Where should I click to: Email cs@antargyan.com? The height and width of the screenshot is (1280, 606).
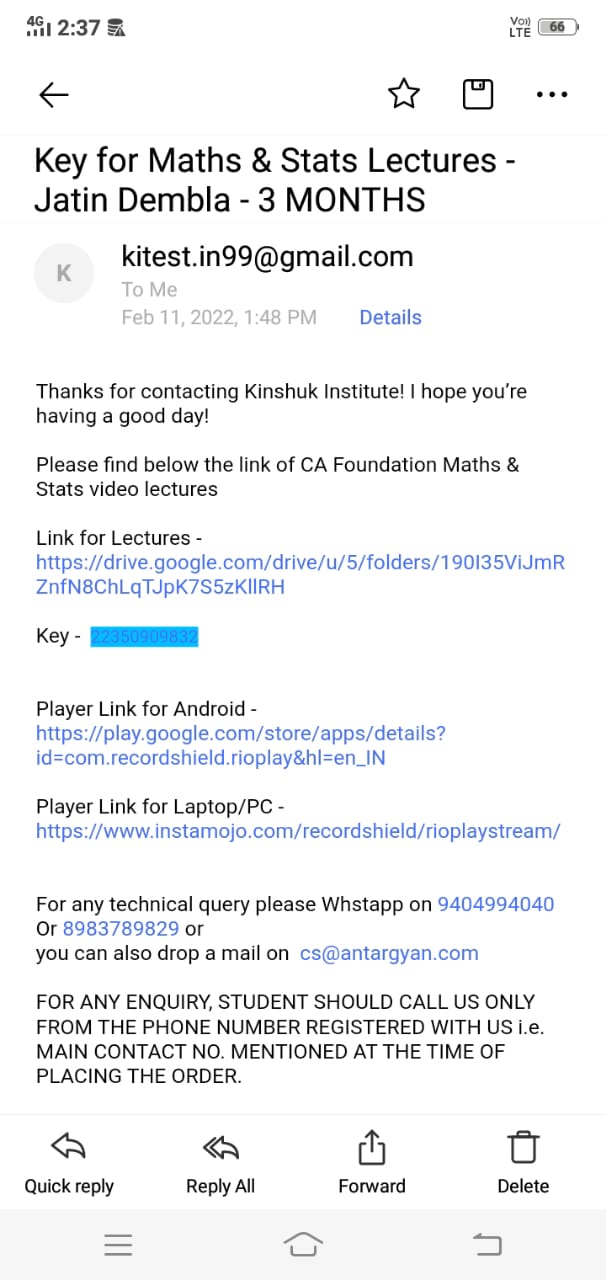click(389, 953)
